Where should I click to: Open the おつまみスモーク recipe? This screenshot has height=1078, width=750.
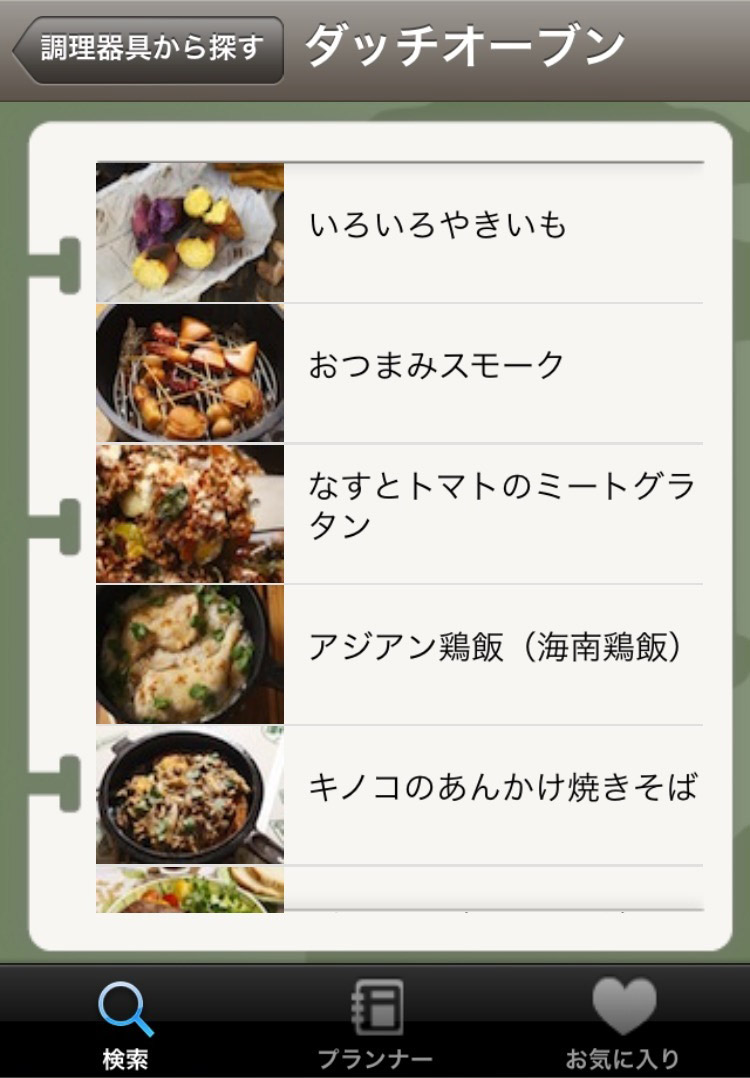coord(438,367)
